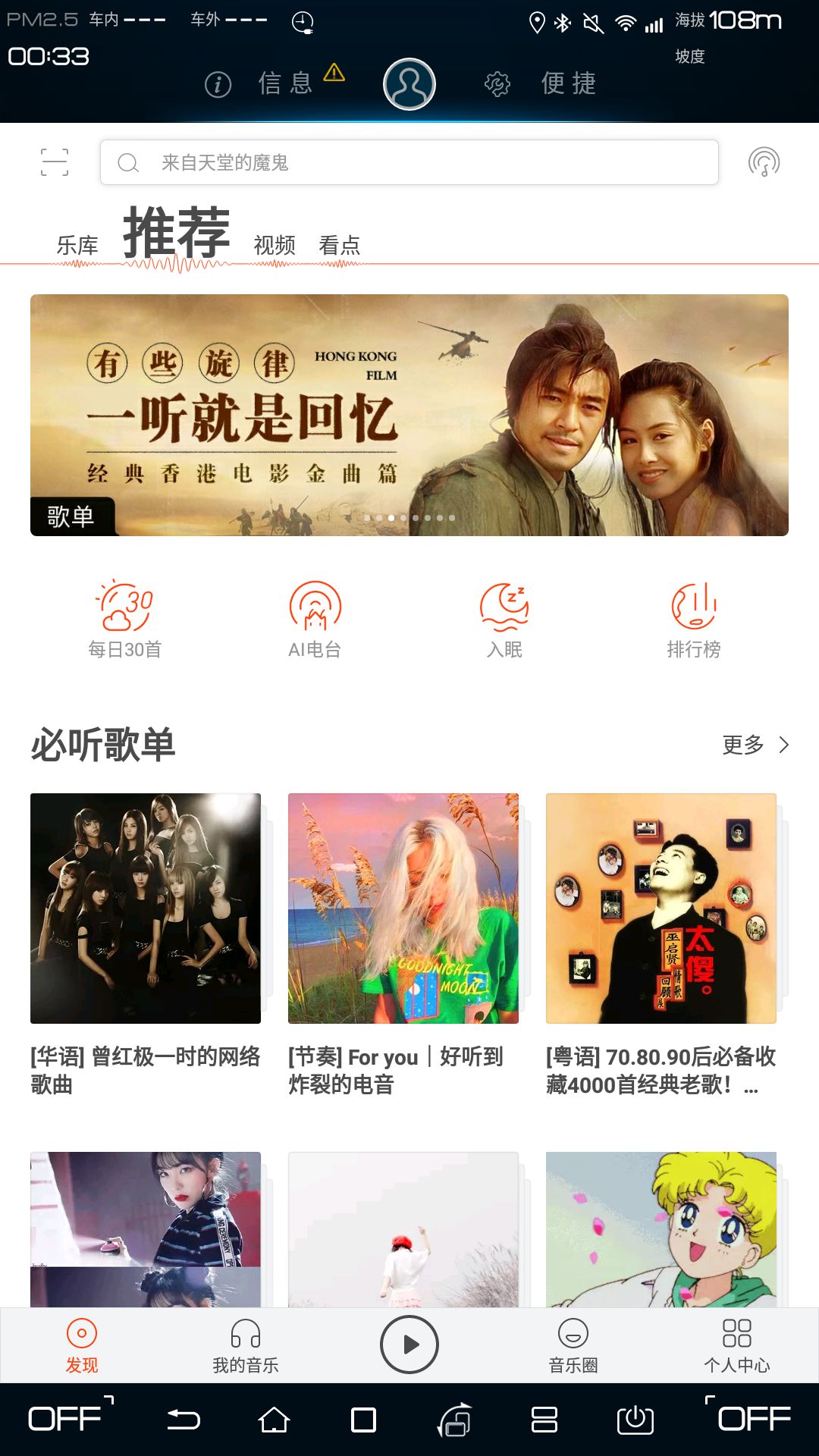Open 个人中心 in bottom bar
Screen dimensions: 819x1456
737,1346
